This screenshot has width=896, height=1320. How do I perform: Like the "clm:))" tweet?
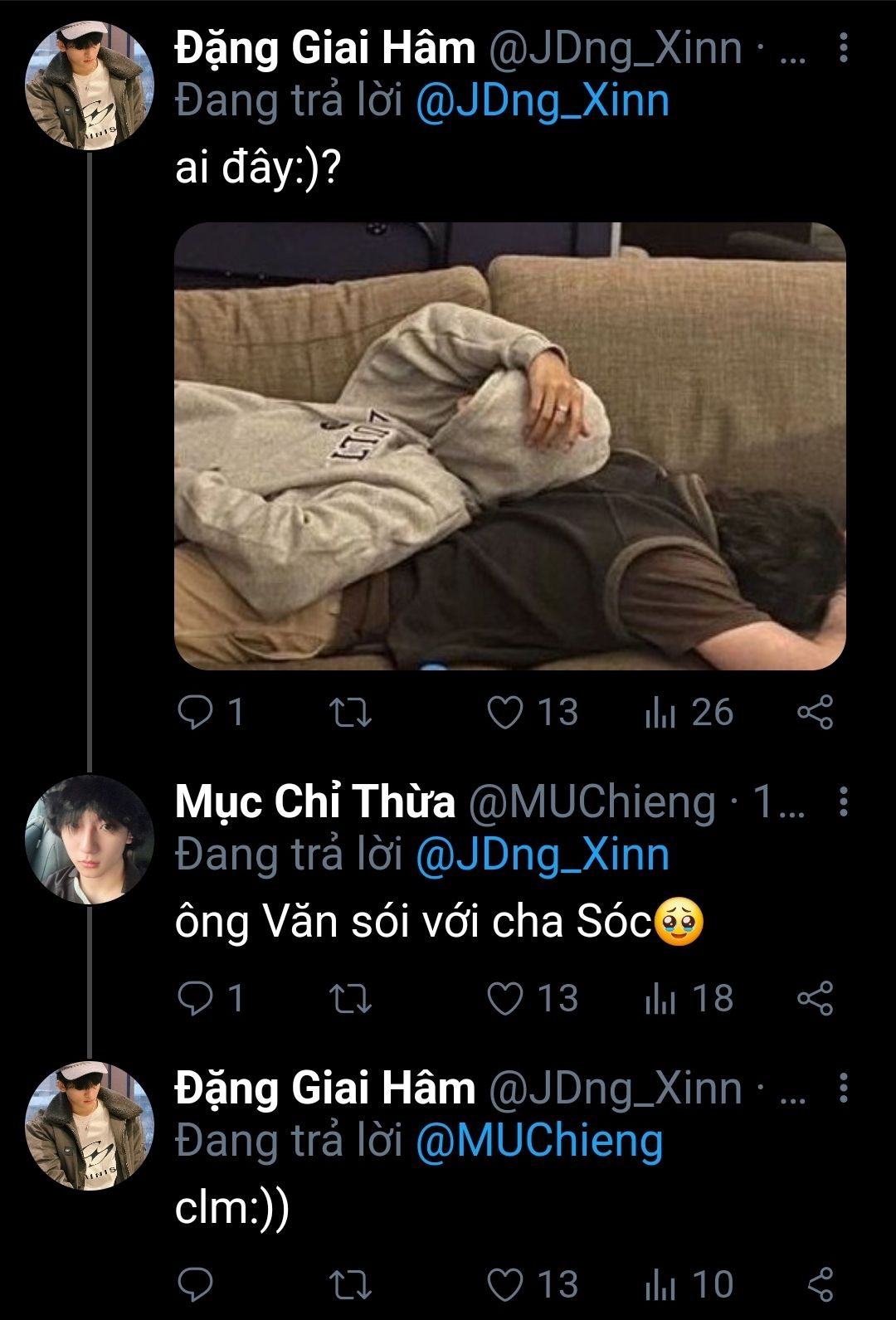click(x=504, y=1284)
